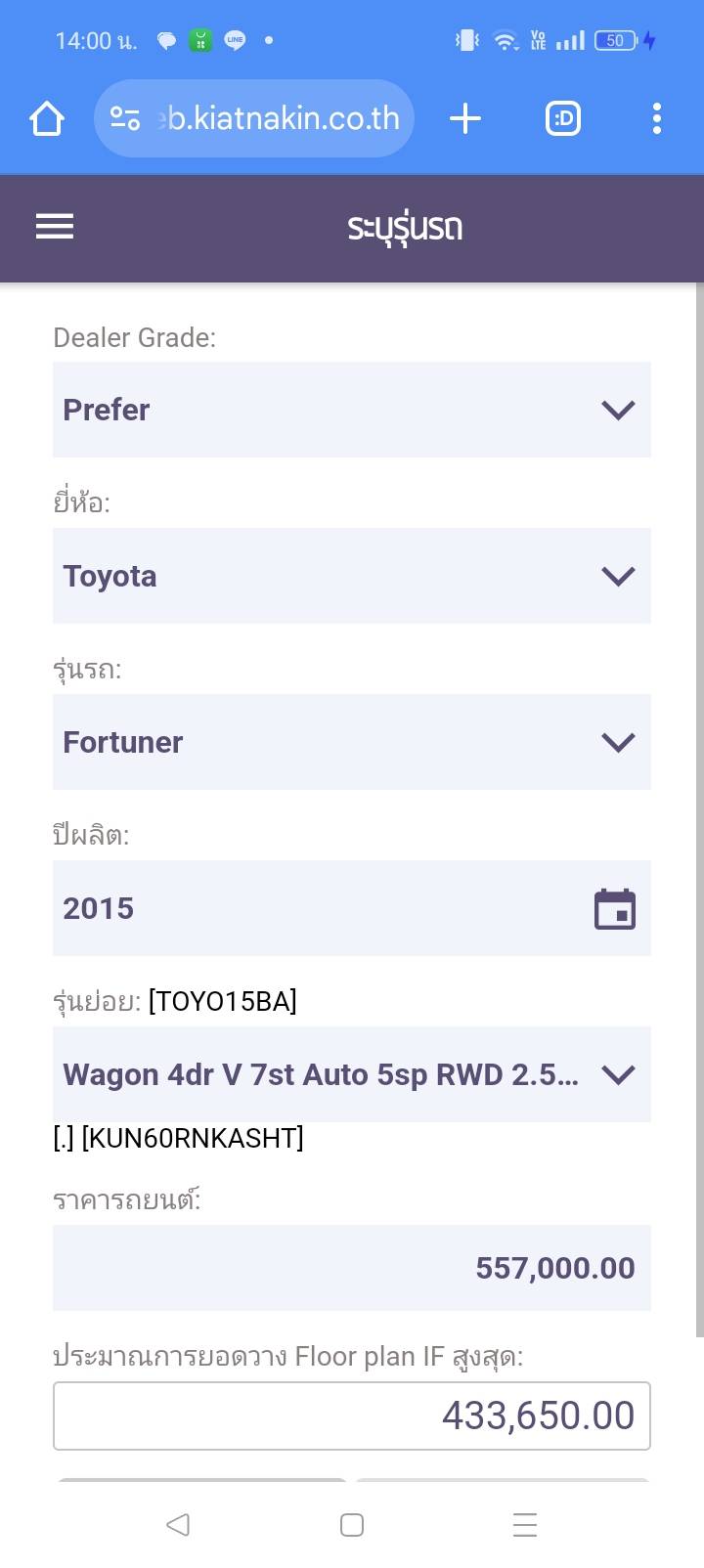704x1568 pixels.
Task: Edit the car price field 557,000.00
Action: tap(351, 1268)
